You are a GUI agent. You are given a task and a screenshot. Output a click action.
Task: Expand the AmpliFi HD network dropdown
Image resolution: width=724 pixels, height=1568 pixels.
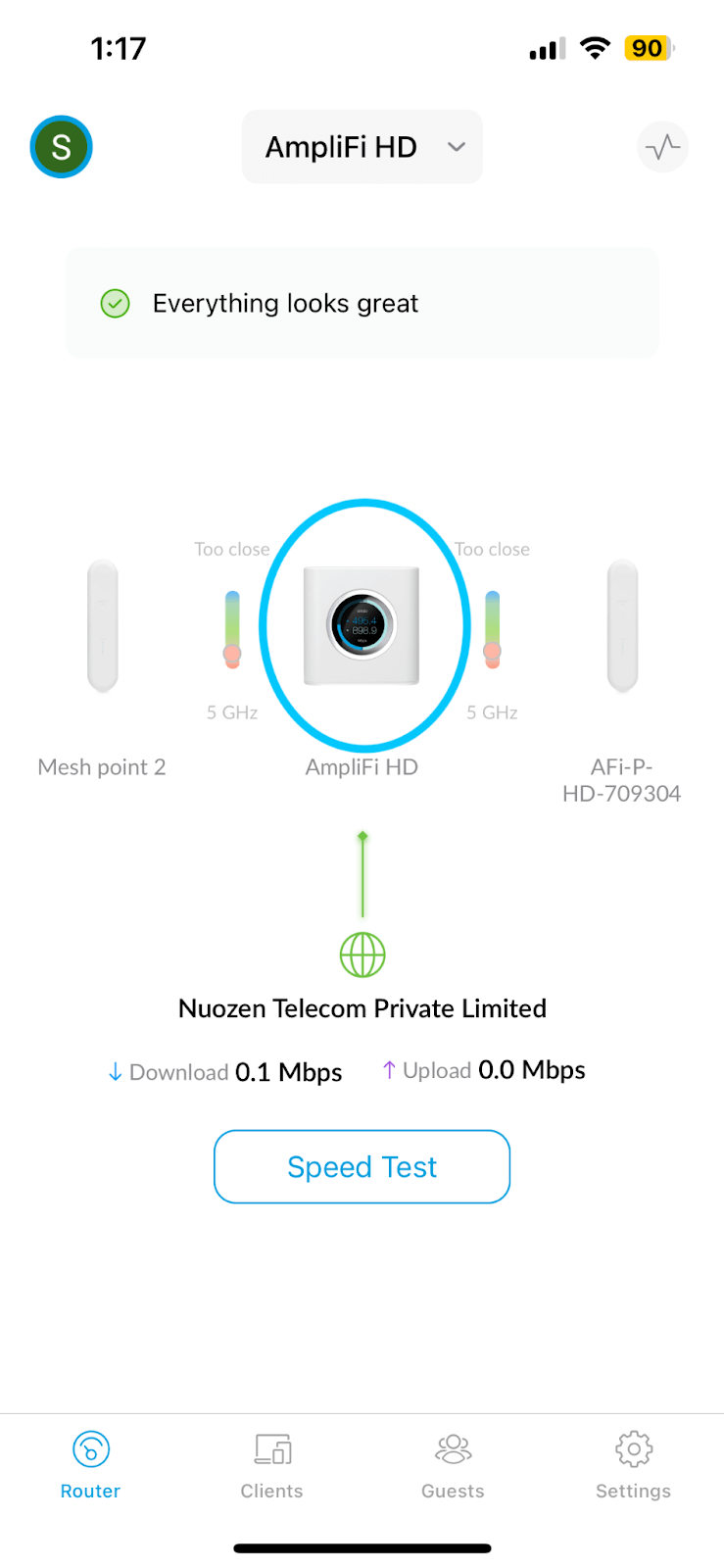(x=362, y=147)
